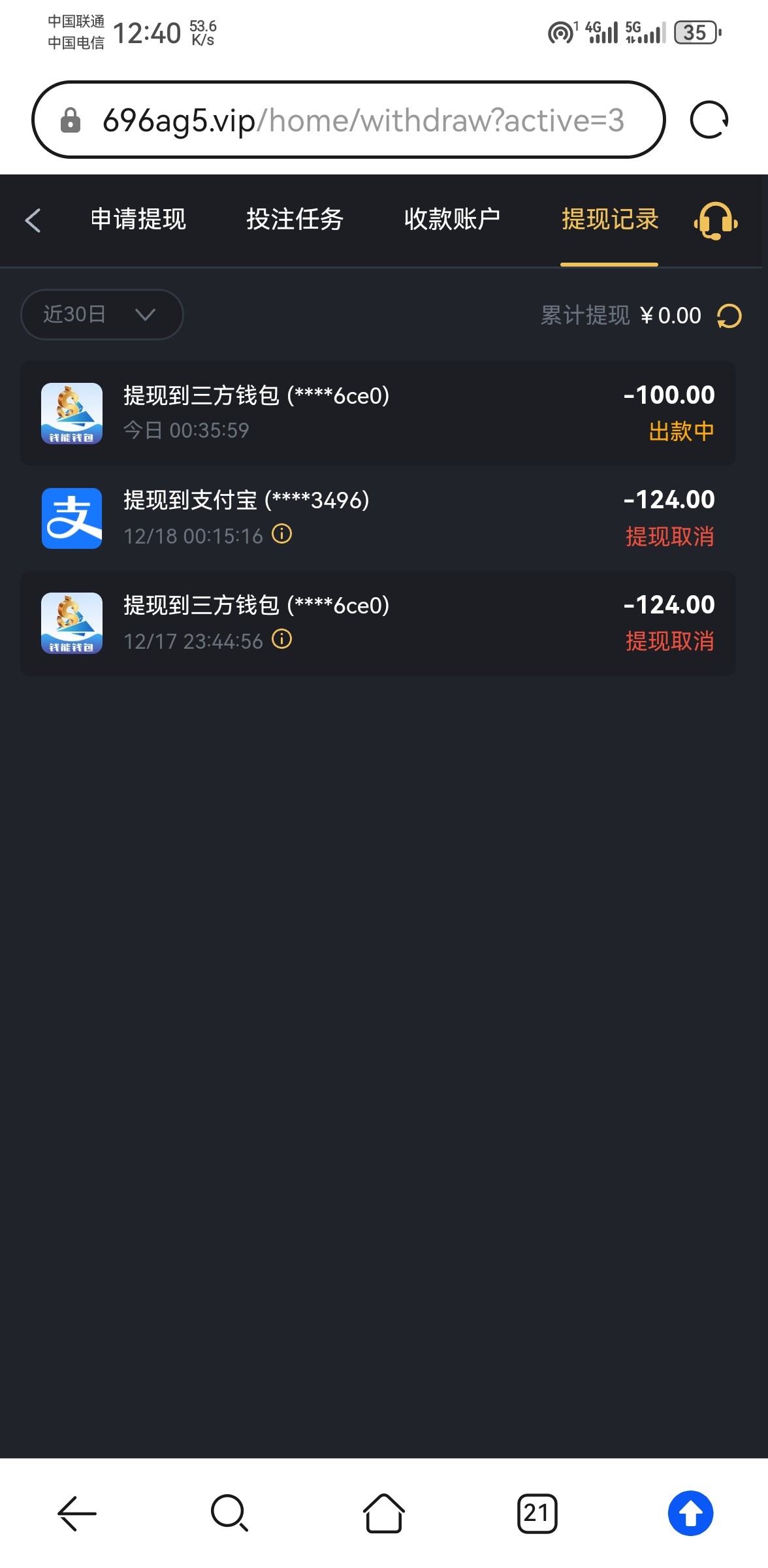Screen dimensions: 768x1568
Task: Go back using browser bottom arrow
Action: (77, 1513)
